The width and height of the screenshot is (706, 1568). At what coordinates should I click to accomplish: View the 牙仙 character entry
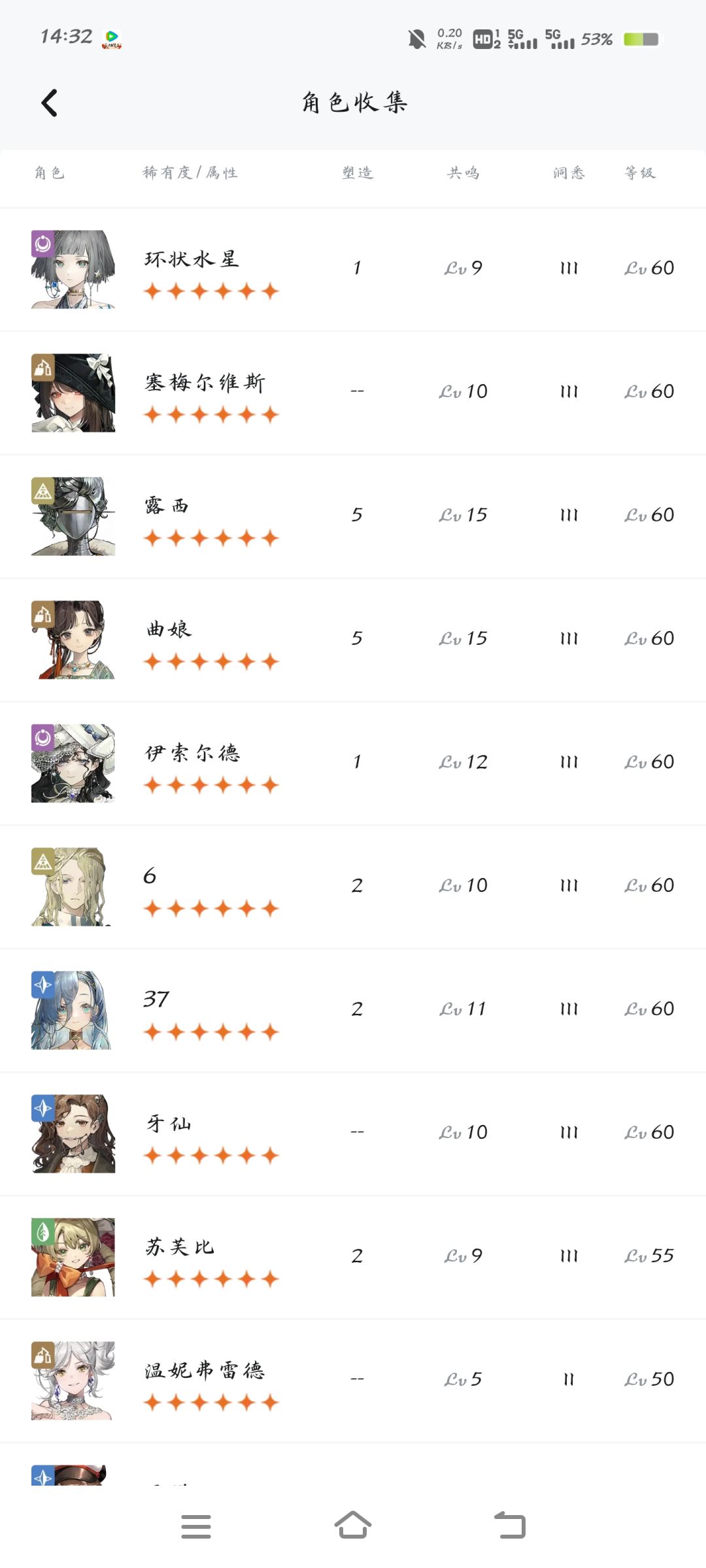click(x=353, y=1134)
